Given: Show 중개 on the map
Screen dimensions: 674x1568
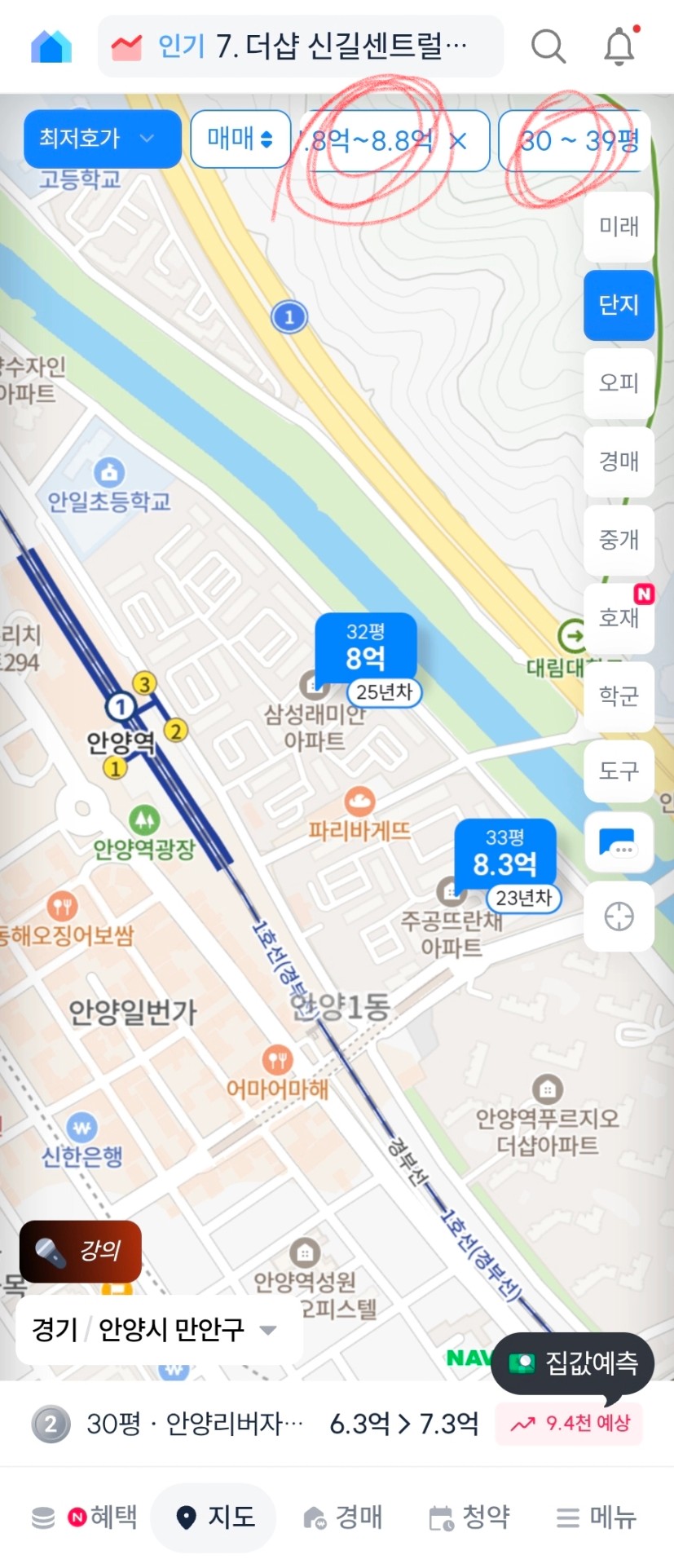Looking at the screenshot, I should 619,540.
